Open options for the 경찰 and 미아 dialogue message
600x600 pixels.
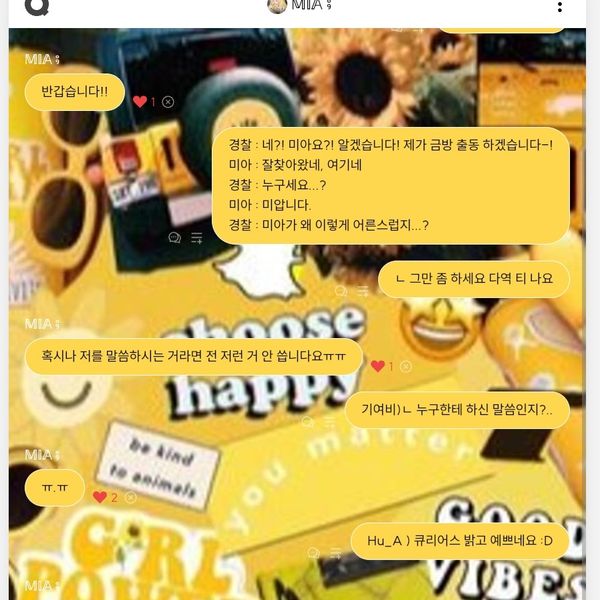[x=197, y=237]
